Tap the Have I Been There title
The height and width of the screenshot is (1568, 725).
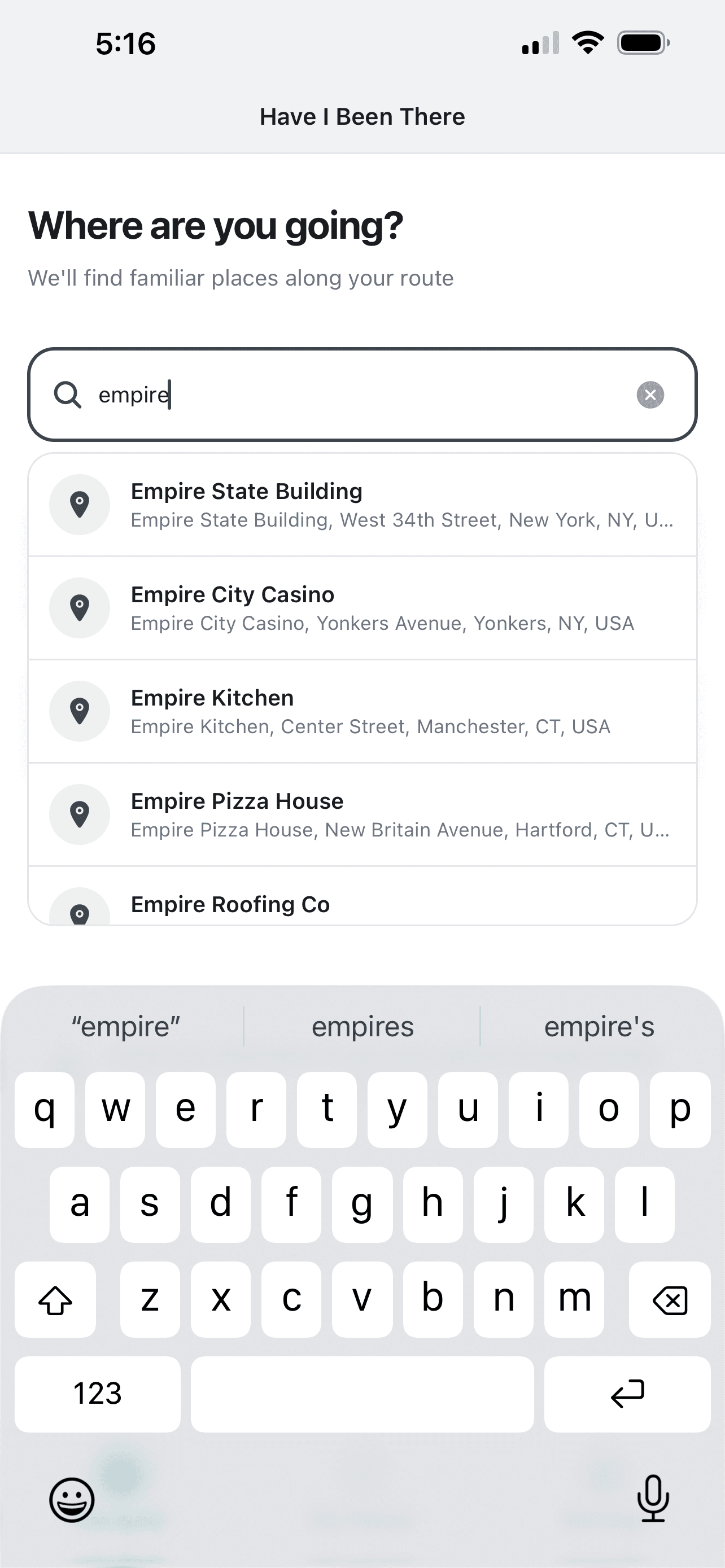pyautogui.click(x=362, y=116)
